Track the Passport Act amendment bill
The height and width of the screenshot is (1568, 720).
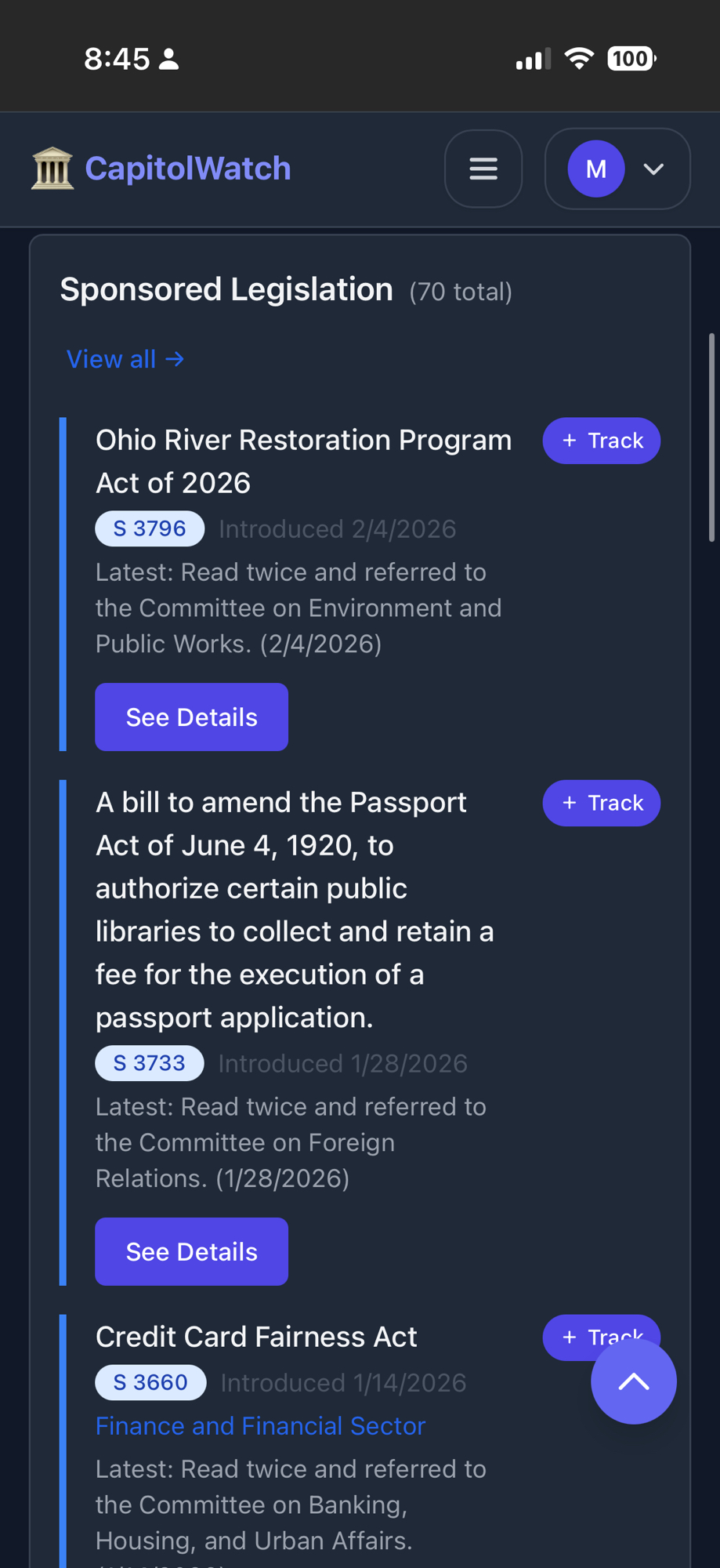click(601, 803)
